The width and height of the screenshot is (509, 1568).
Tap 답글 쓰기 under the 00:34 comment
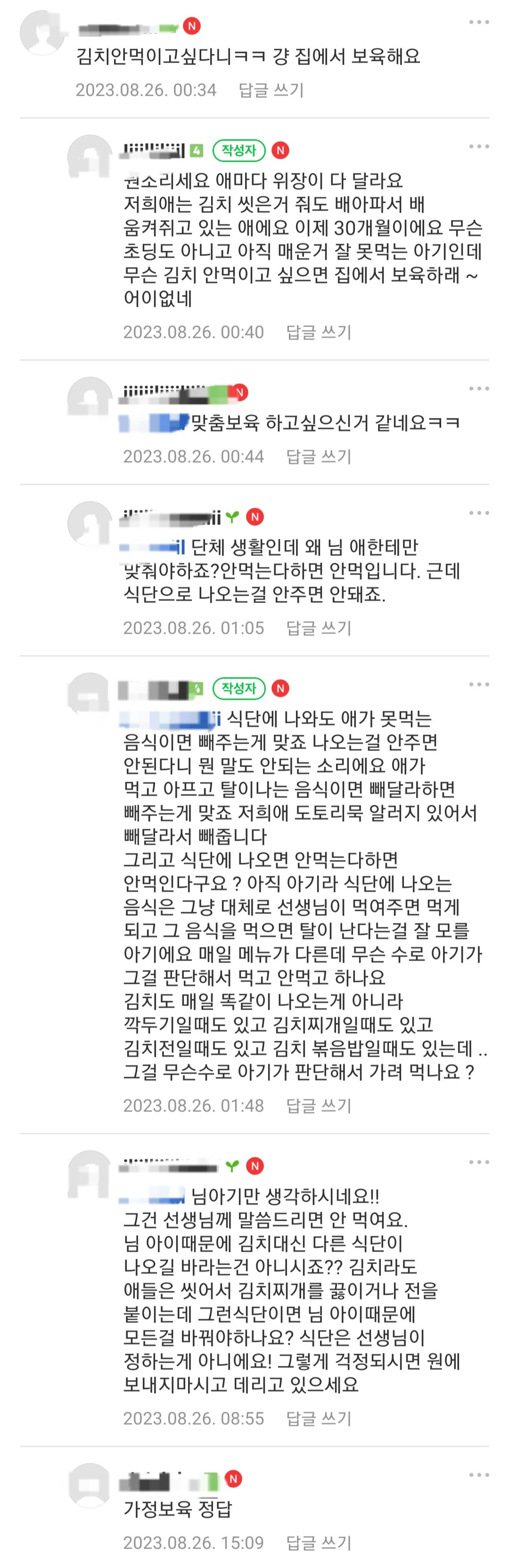point(271,90)
